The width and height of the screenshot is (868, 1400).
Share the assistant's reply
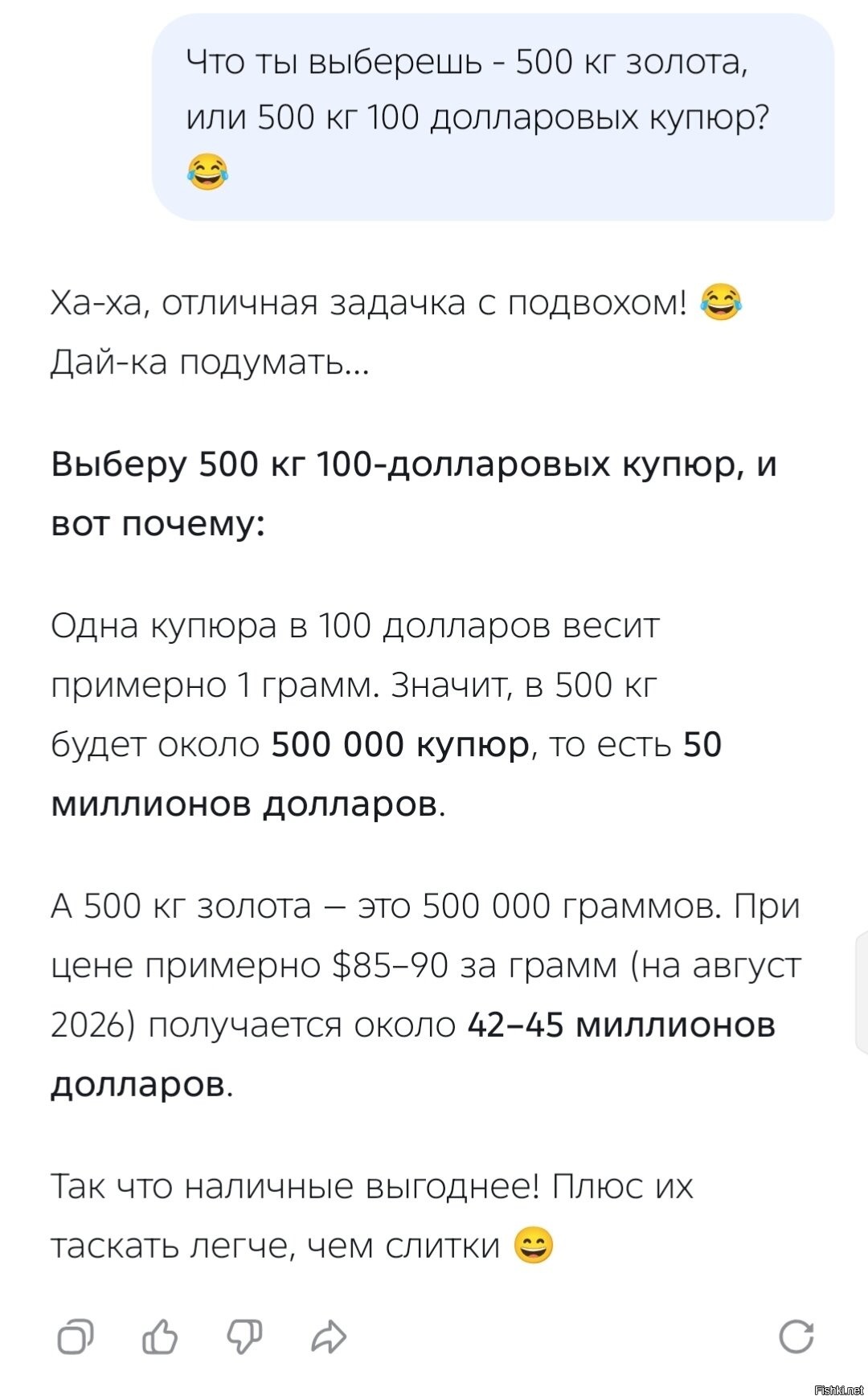click(329, 1337)
